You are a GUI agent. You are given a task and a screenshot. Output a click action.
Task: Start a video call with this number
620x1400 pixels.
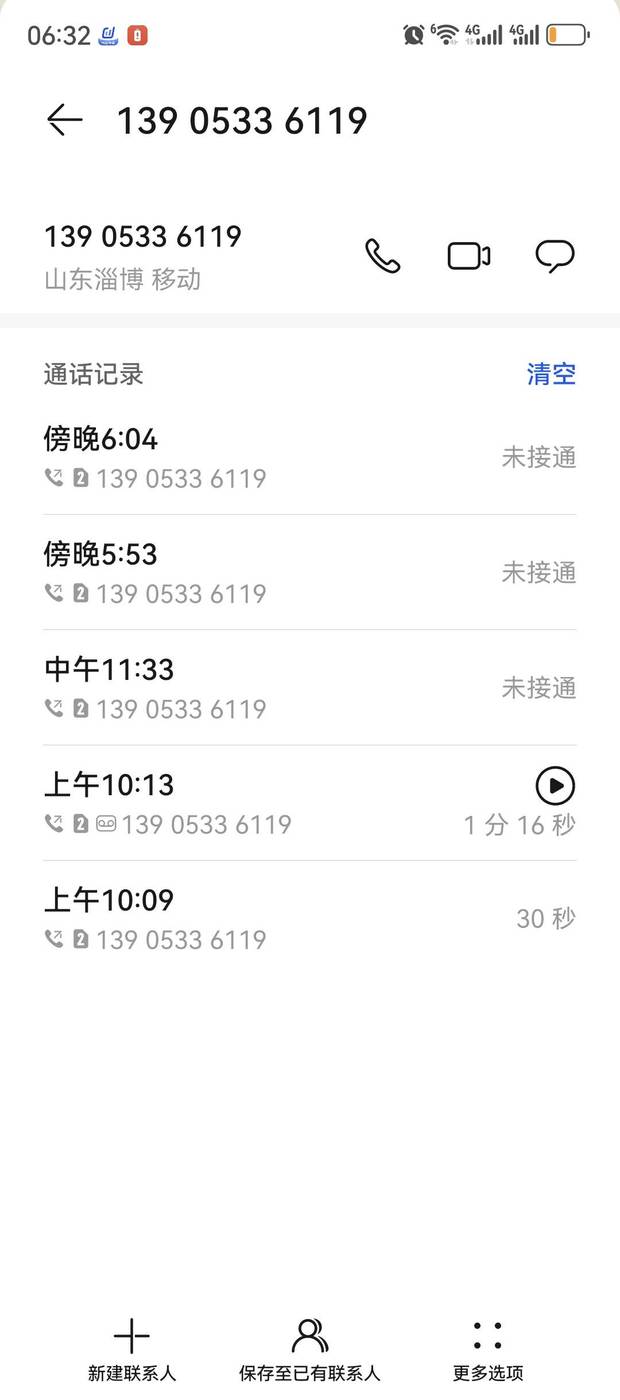(x=468, y=257)
